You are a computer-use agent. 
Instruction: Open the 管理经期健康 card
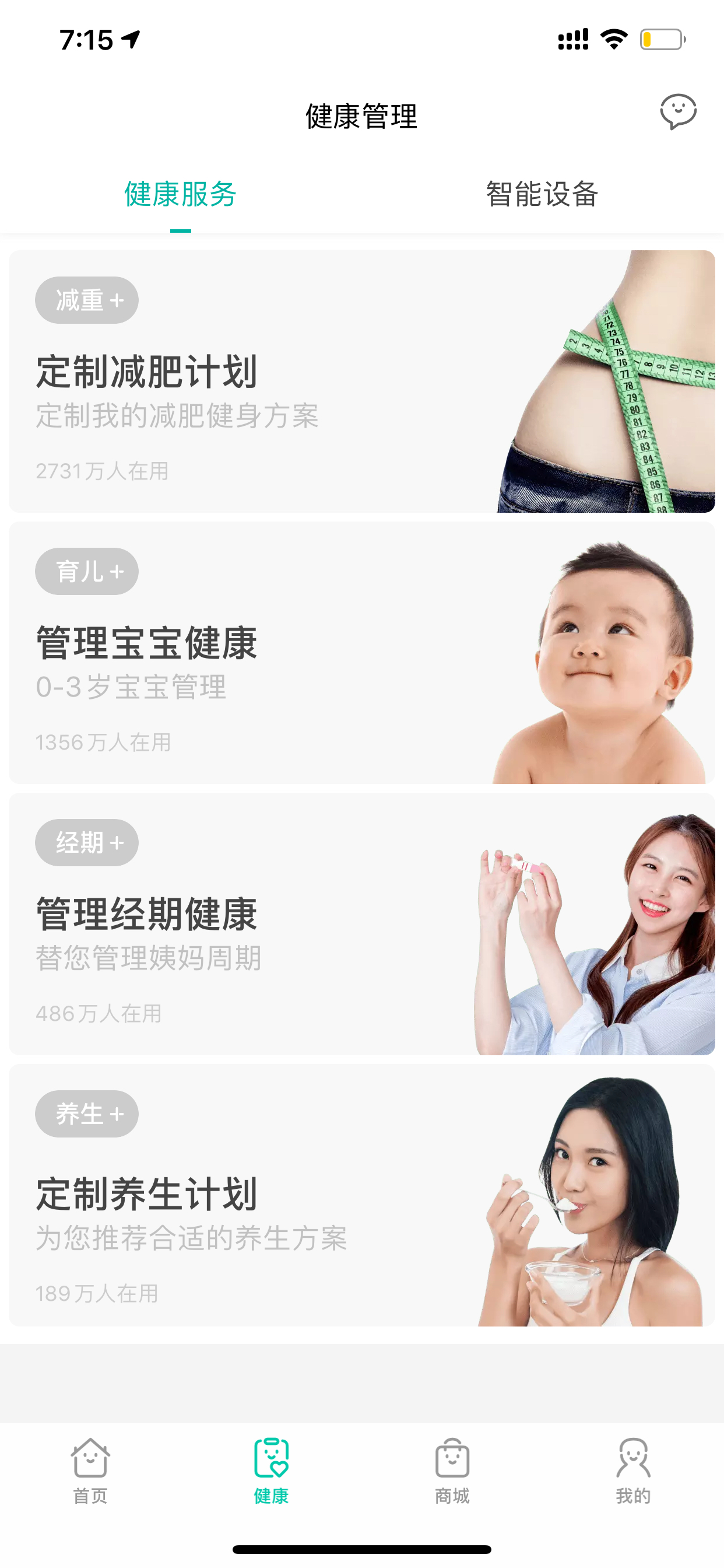coord(362,924)
